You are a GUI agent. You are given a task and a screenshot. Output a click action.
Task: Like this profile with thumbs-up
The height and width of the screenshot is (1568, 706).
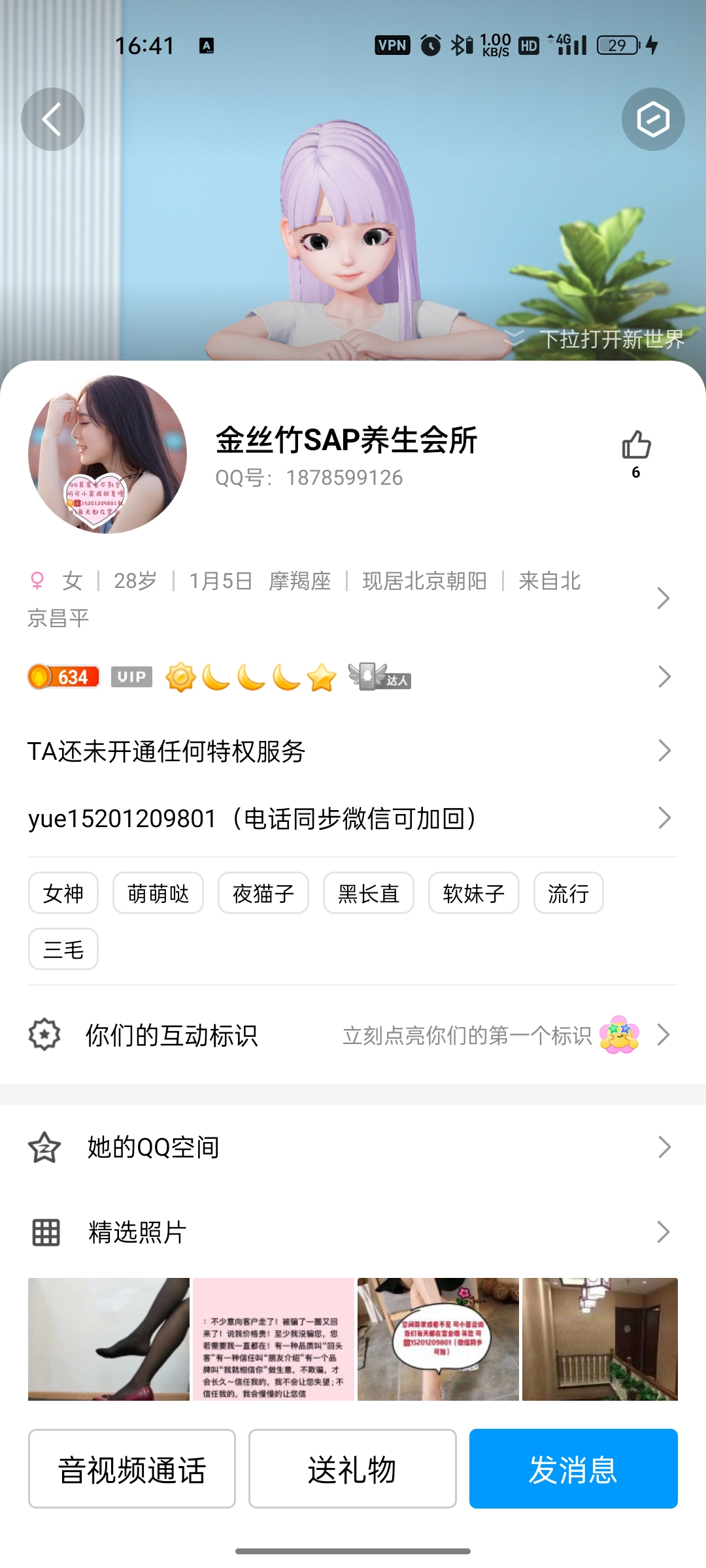coord(635,446)
